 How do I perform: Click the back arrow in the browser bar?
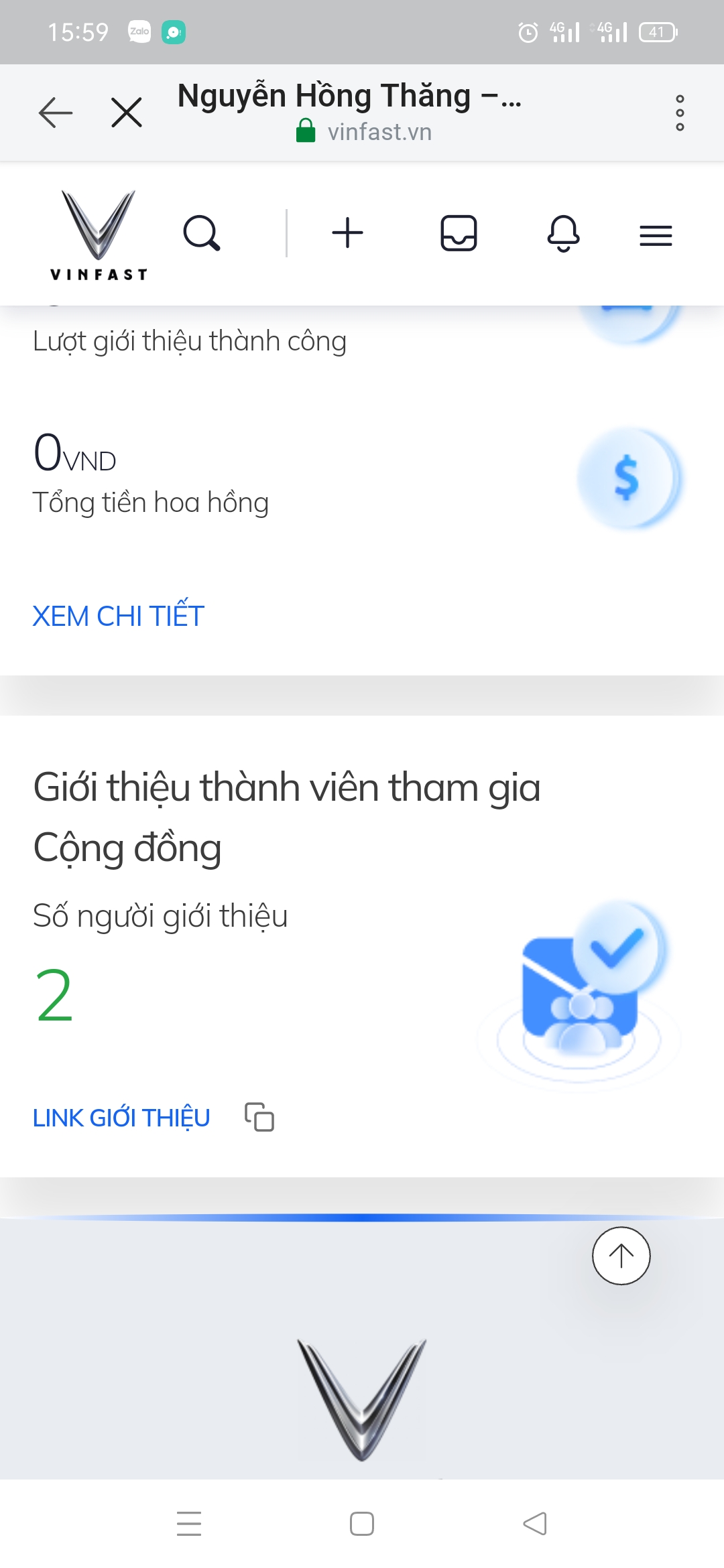click(54, 112)
